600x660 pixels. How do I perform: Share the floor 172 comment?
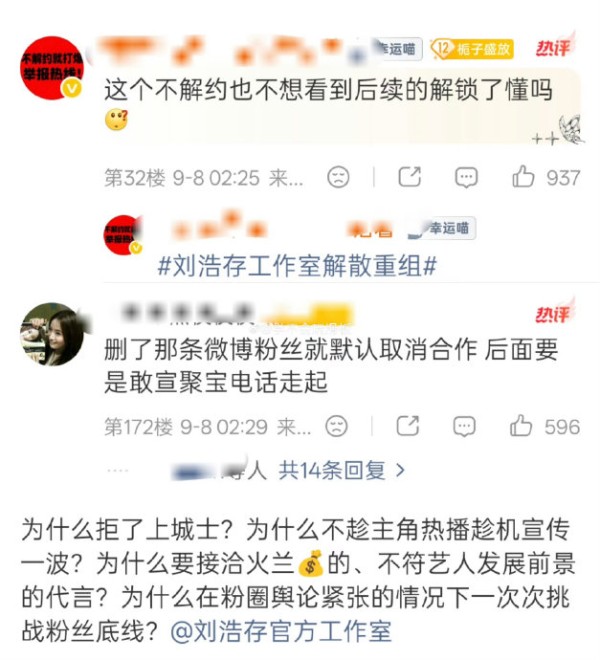[408, 426]
